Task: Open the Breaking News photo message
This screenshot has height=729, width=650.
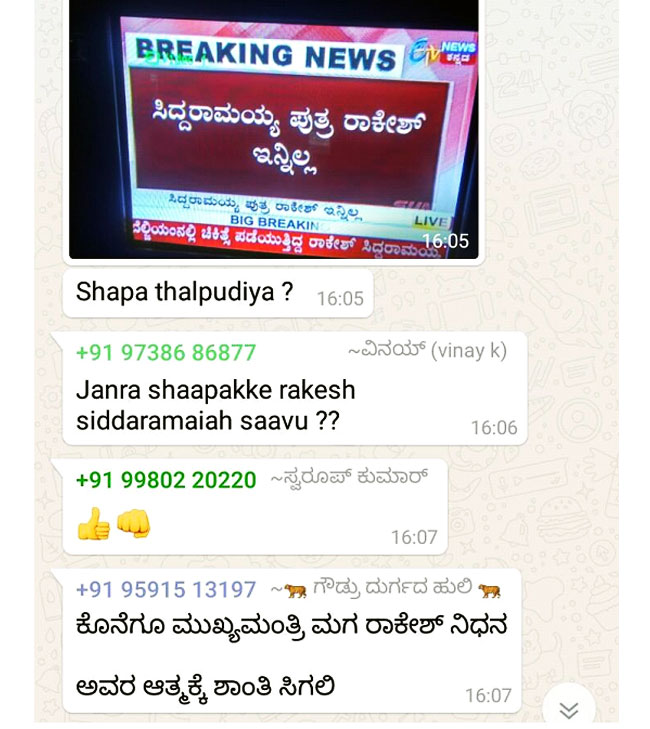Action: (273, 130)
